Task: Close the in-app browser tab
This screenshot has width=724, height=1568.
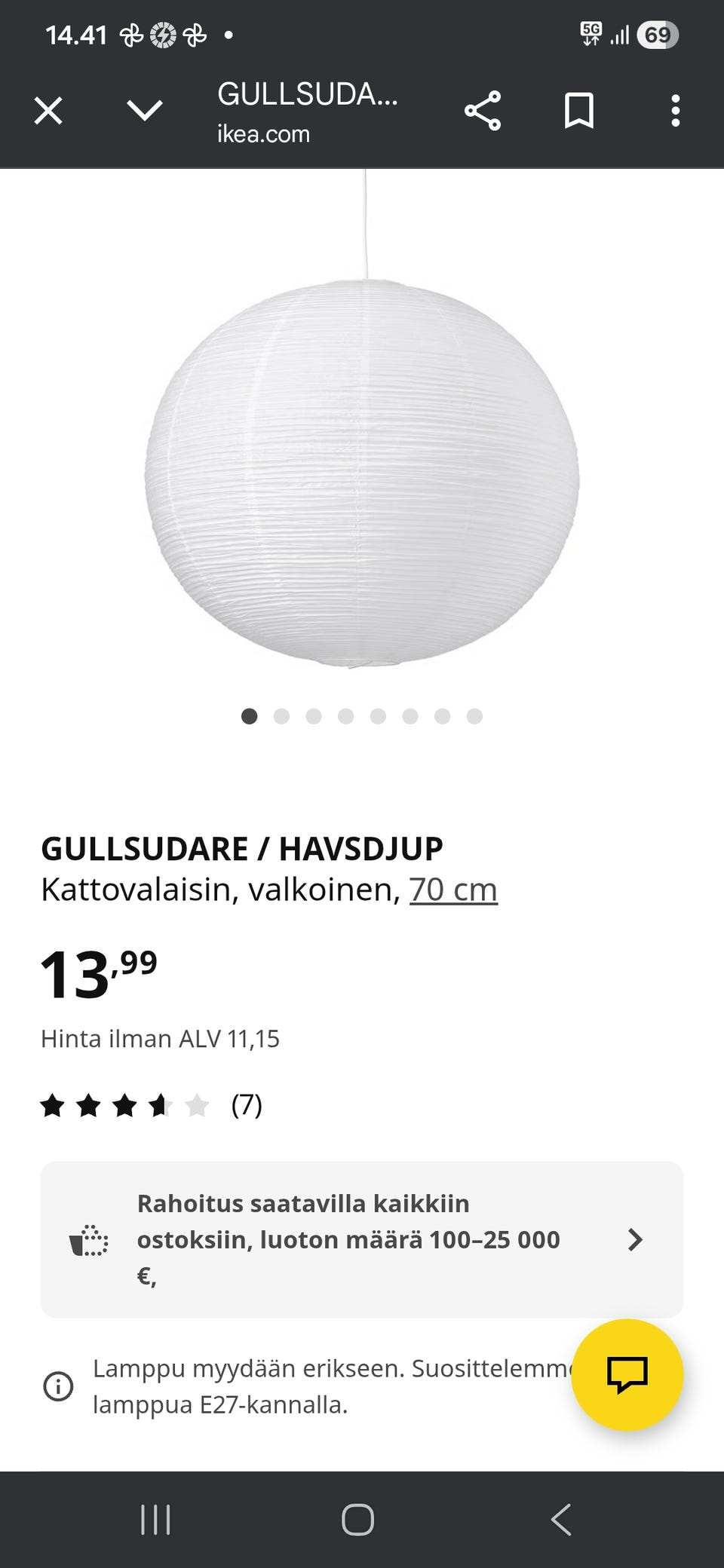Action: (48, 112)
